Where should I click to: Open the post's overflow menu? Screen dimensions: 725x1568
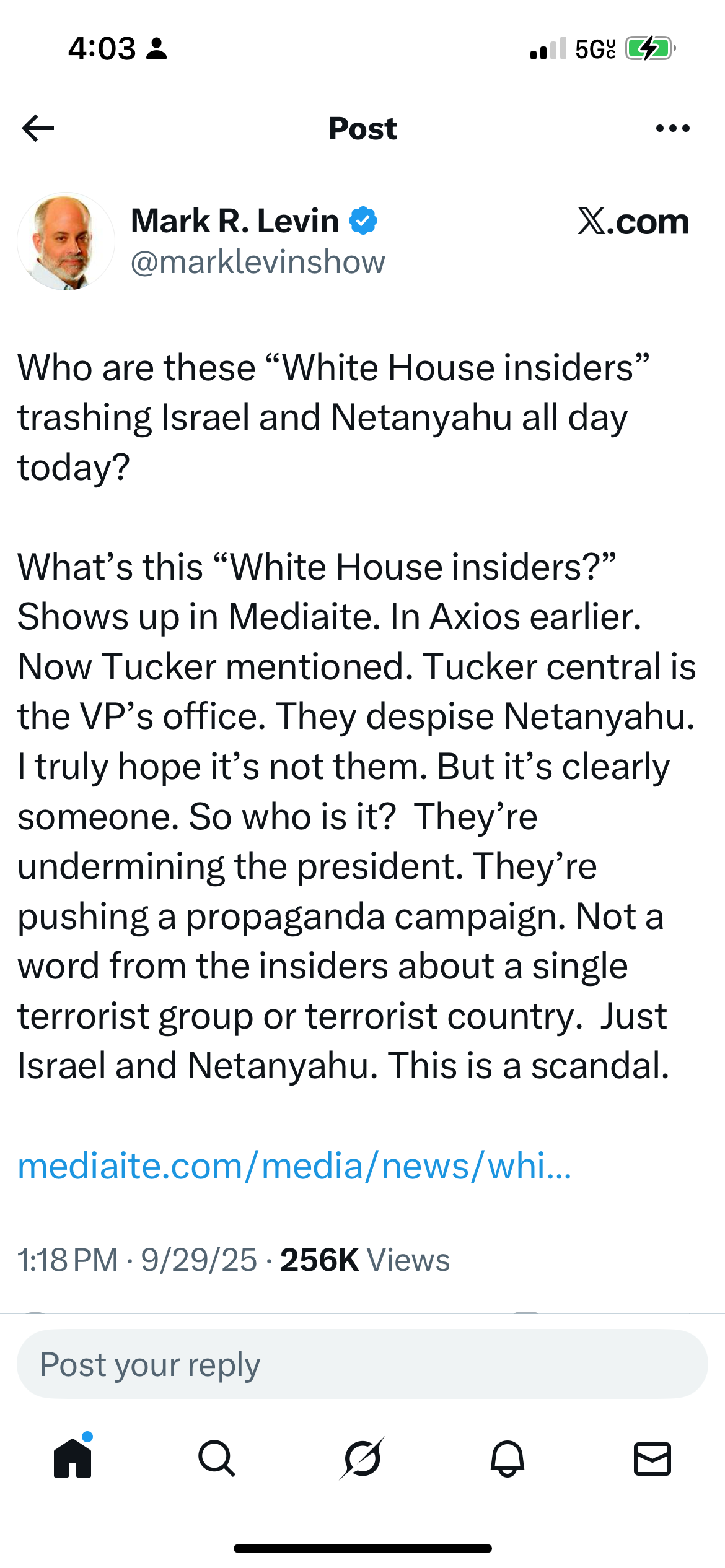(x=672, y=128)
